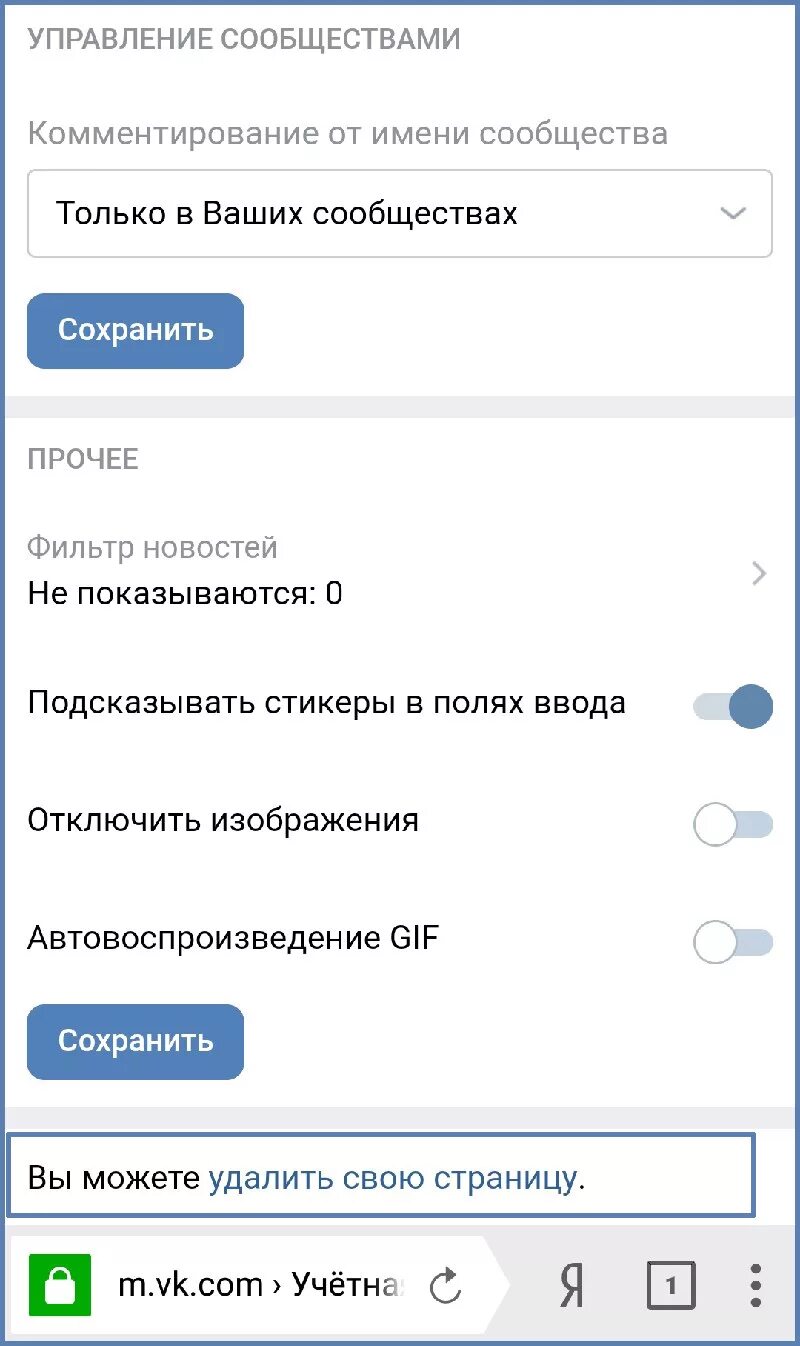
Task: Open the browser overflow menu
Action: pos(756,1285)
